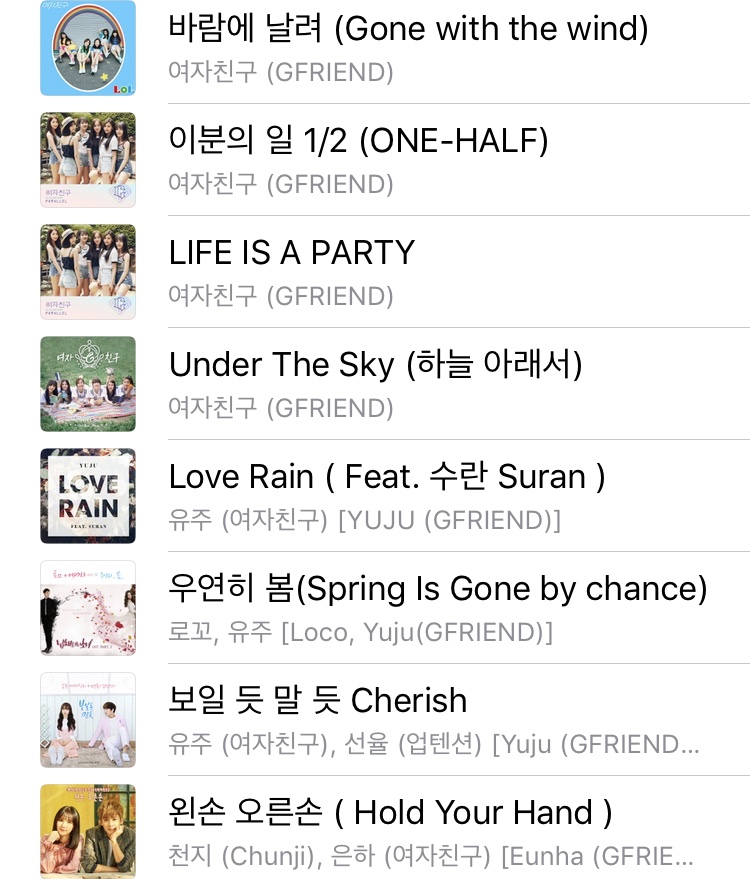Select the song LIFE IS A PARTY
750x879 pixels.
pyautogui.click(x=292, y=254)
